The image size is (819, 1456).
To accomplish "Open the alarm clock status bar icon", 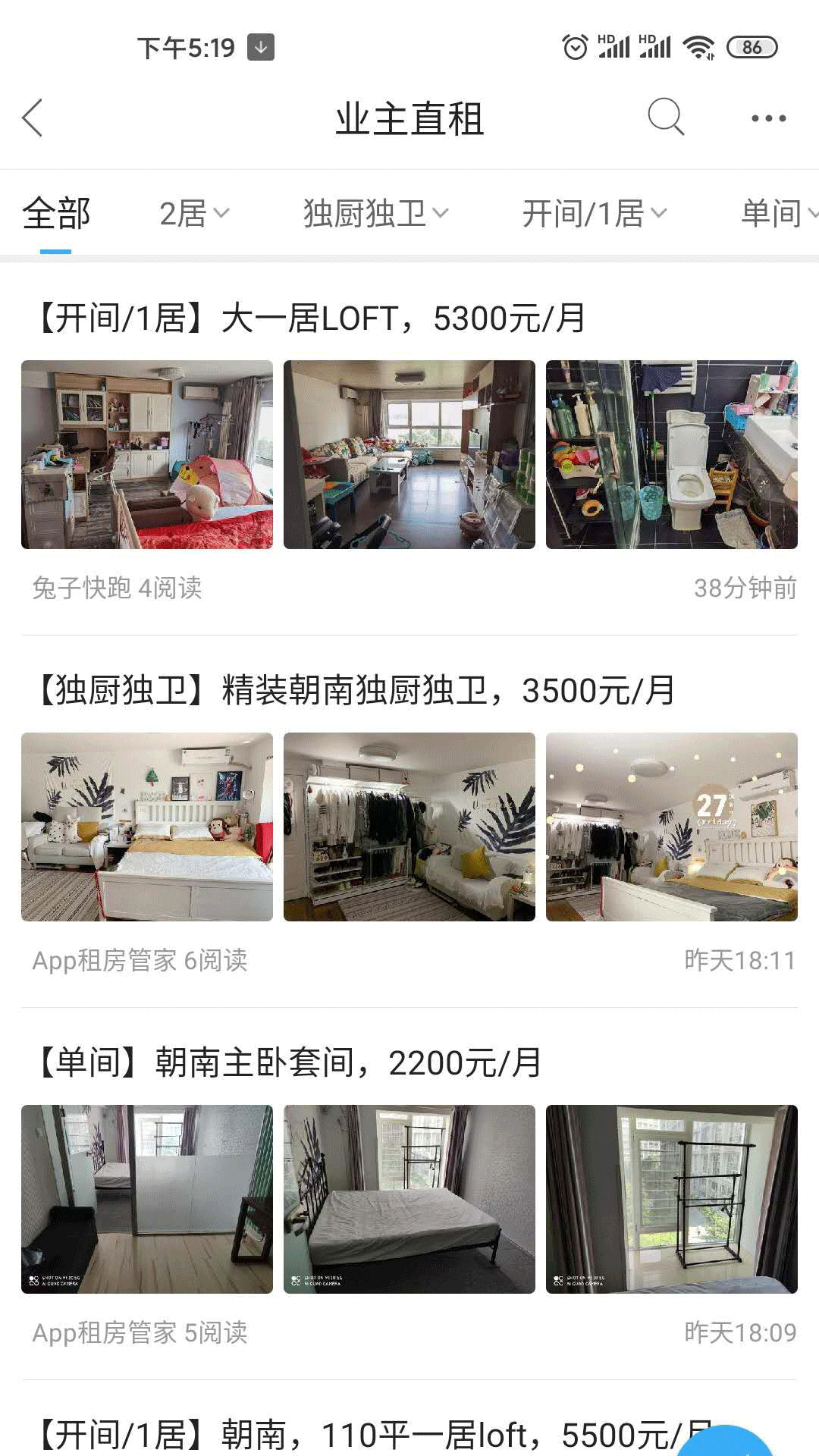I will [574, 45].
